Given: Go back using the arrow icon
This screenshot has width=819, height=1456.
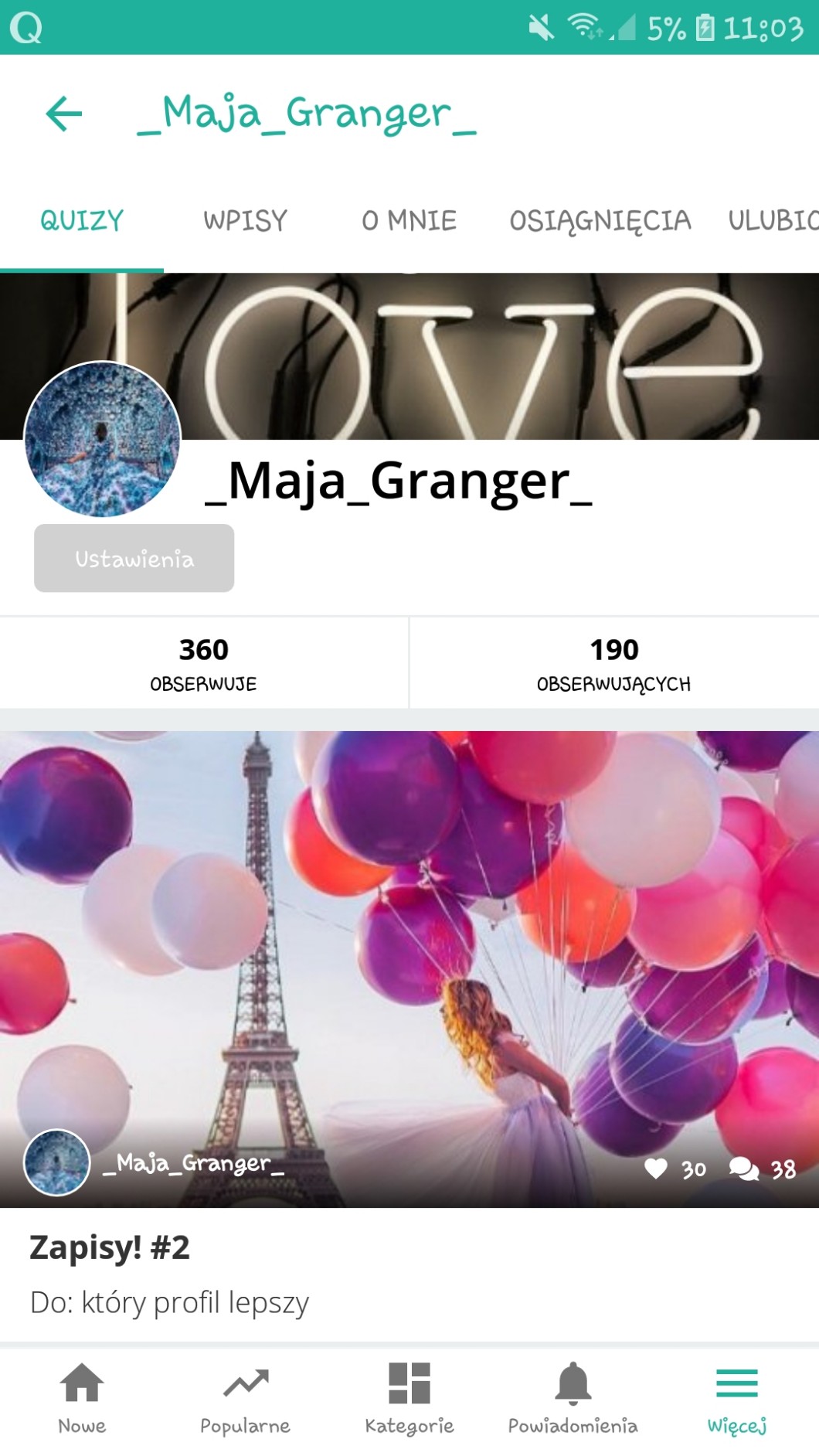Looking at the screenshot, I should (x=64, y=114).
